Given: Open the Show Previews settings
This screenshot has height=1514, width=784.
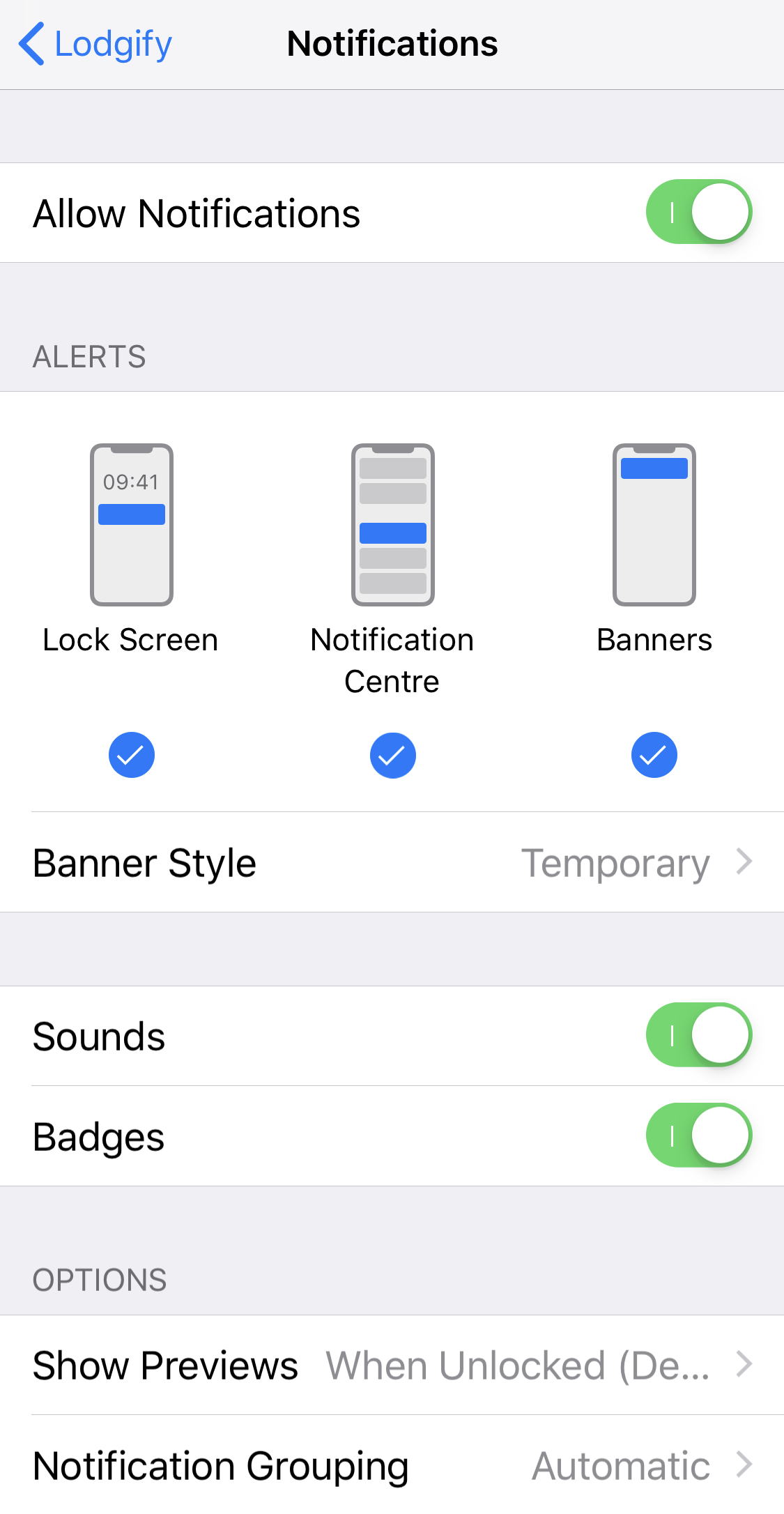Looking at the screenshot, I should click(392, 1365).
